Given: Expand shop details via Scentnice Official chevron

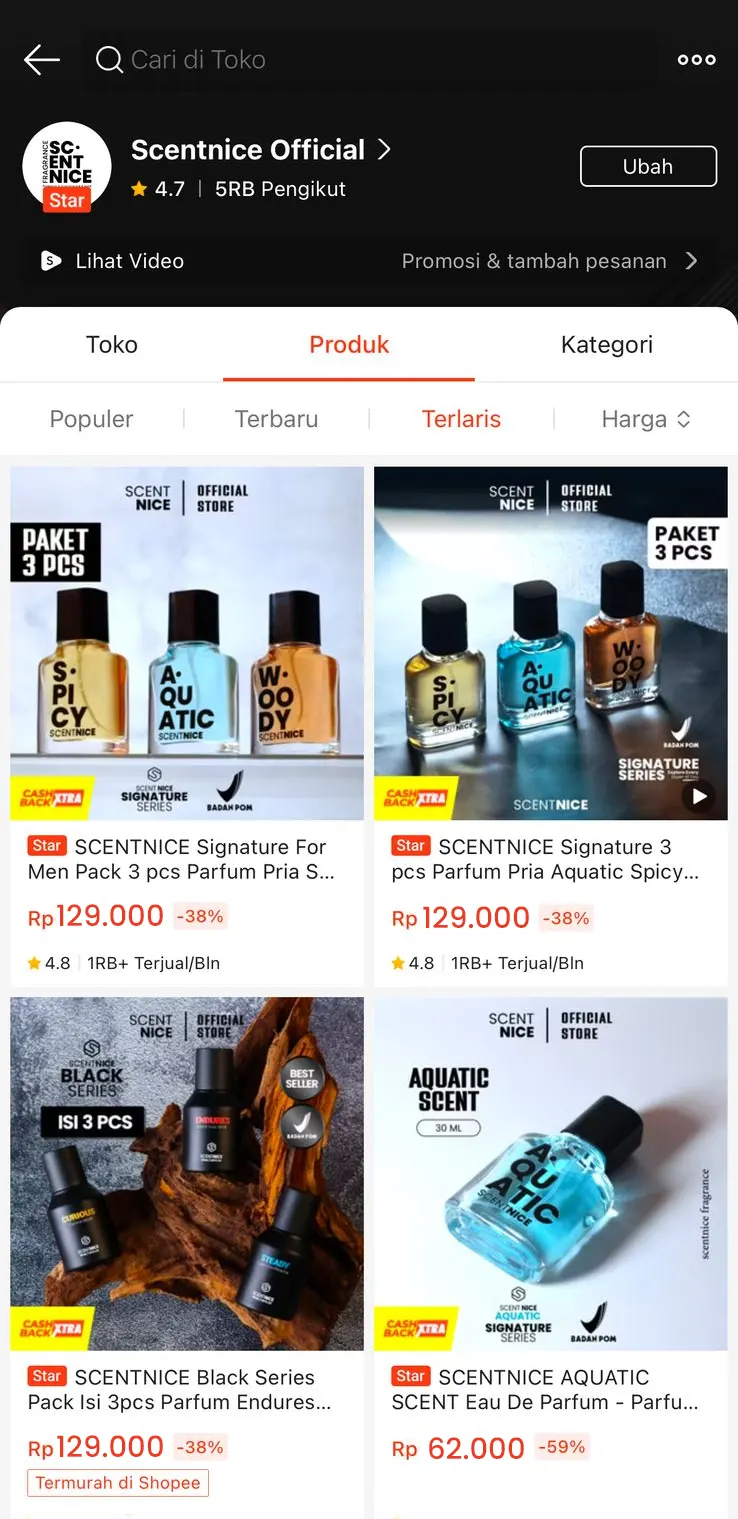Looking at the screenshot, I should (x=385, y=149).
